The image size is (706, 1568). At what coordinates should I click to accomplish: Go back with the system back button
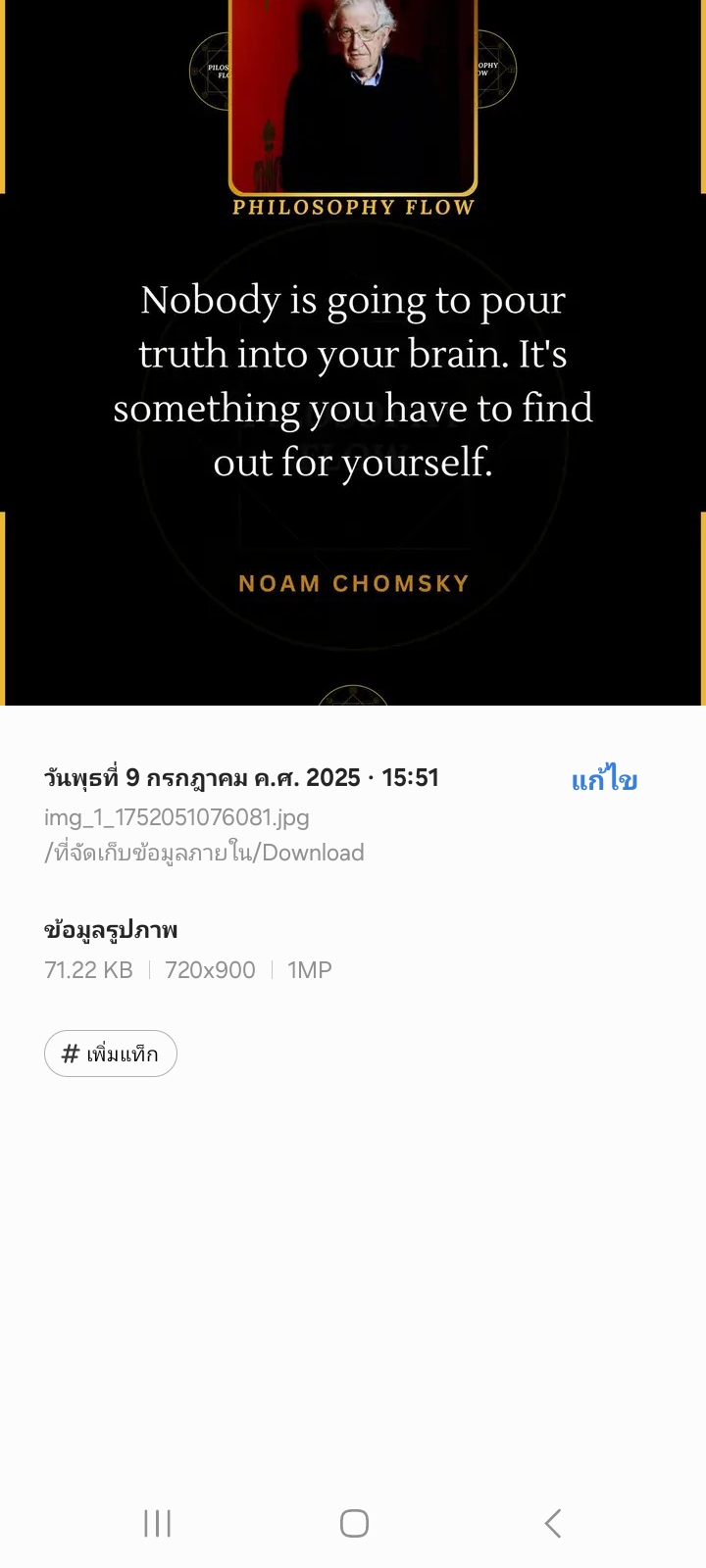(552, 1523)
